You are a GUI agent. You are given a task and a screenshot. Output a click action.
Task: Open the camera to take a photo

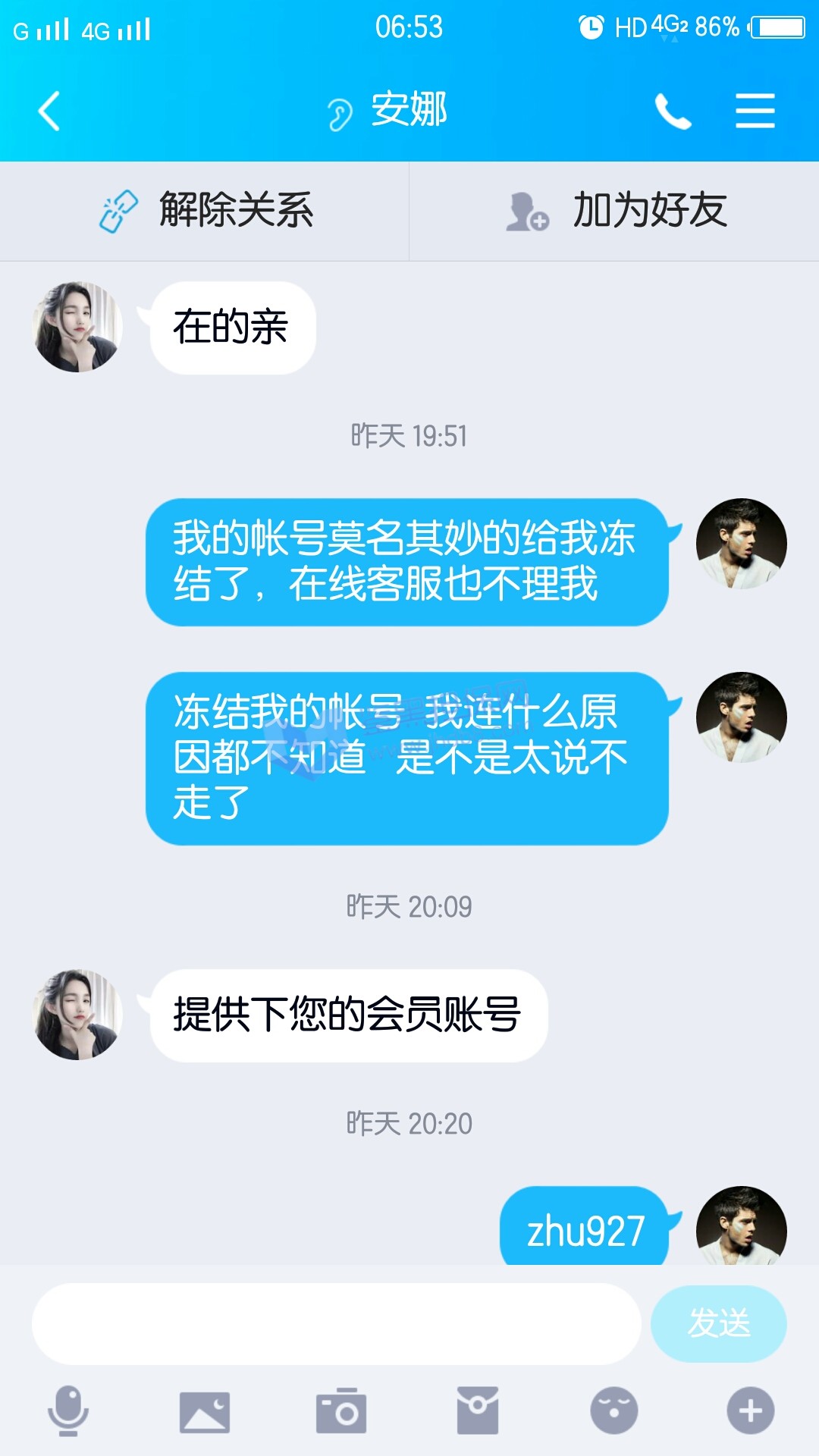341,1411
